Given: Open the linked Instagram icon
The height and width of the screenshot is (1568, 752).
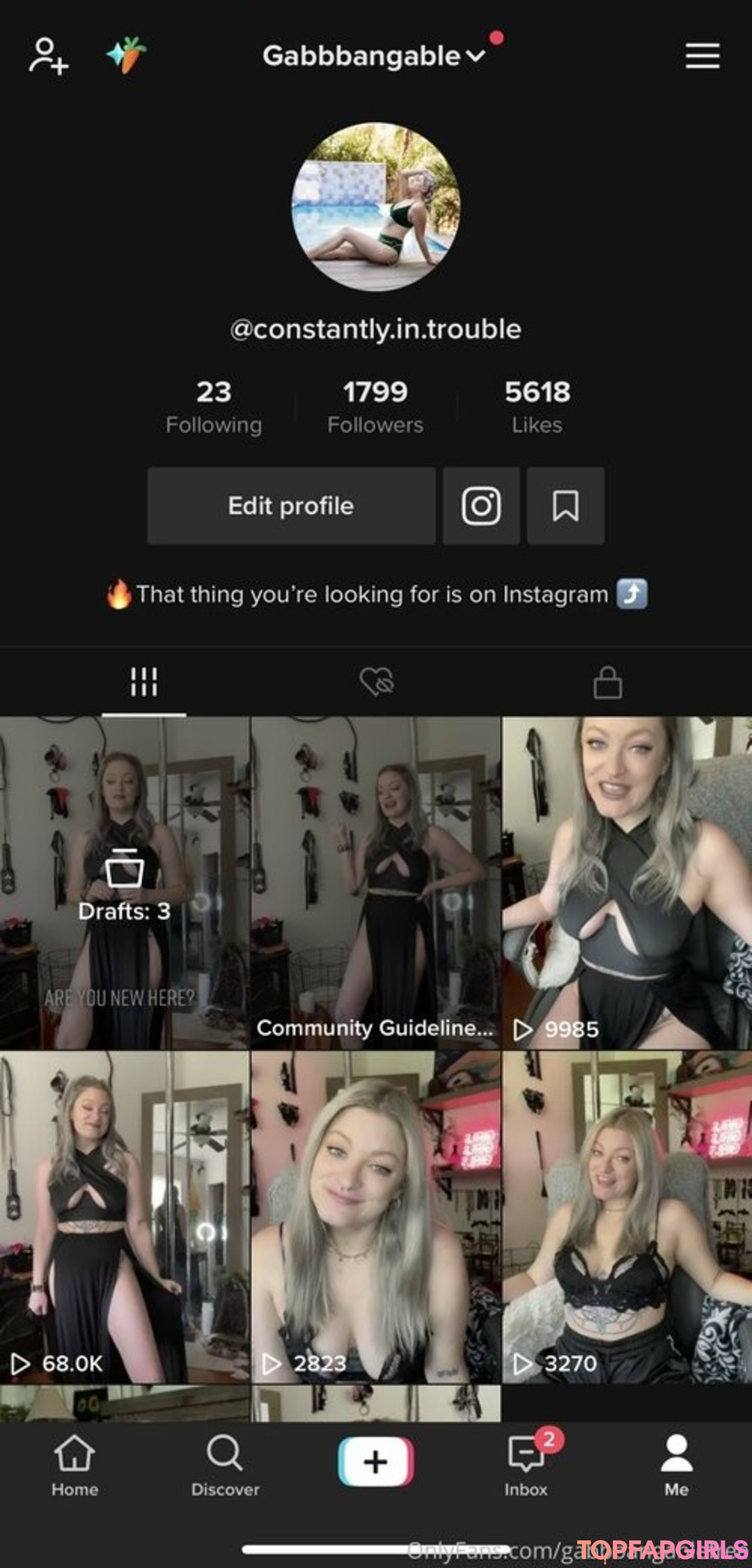Looking at the screenshot, I should pos(481,506).
